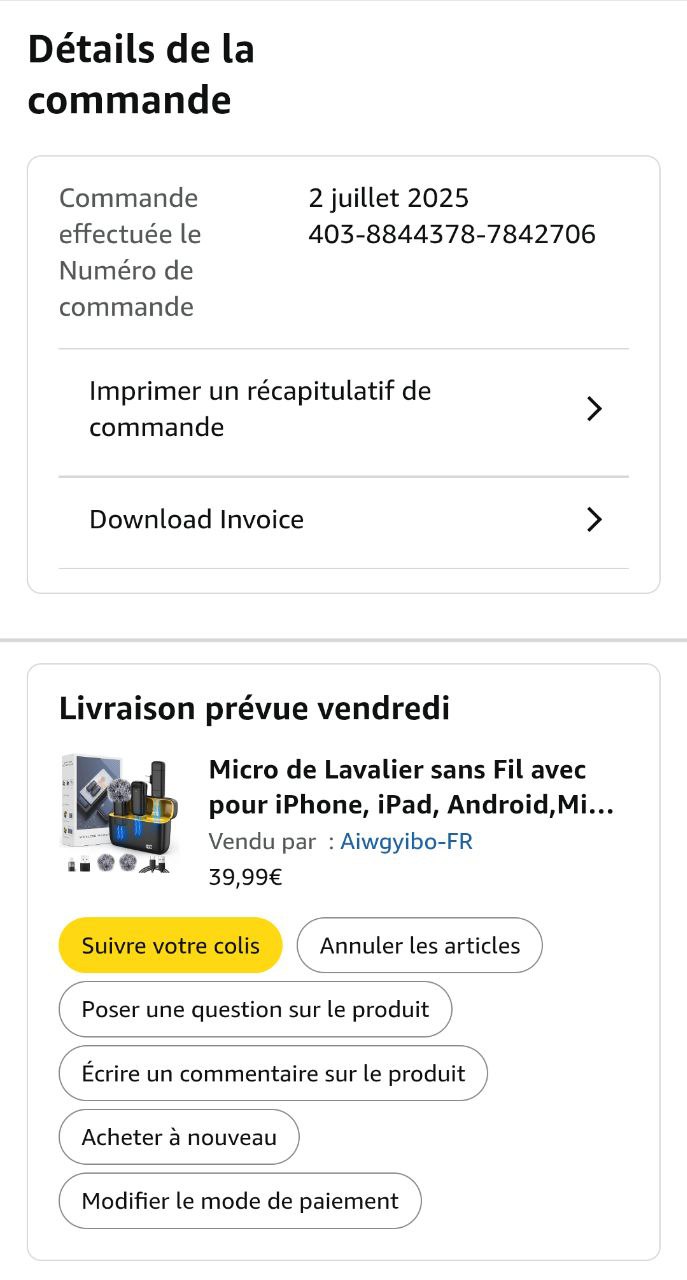
Task: Tap Suivre votre colis button
Action: coord(171,945)
